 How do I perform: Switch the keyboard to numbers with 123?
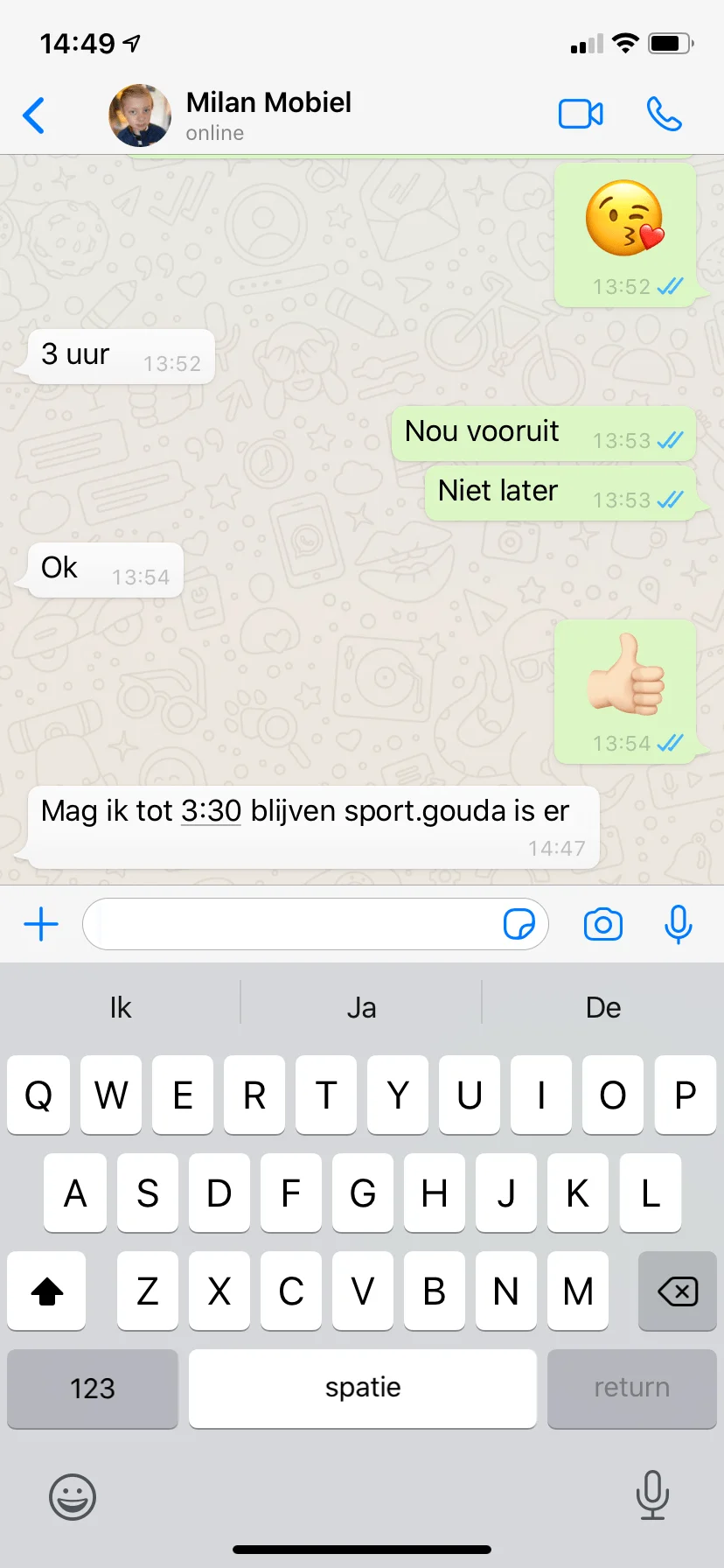pyautogui.click(x=93, y=1389)
